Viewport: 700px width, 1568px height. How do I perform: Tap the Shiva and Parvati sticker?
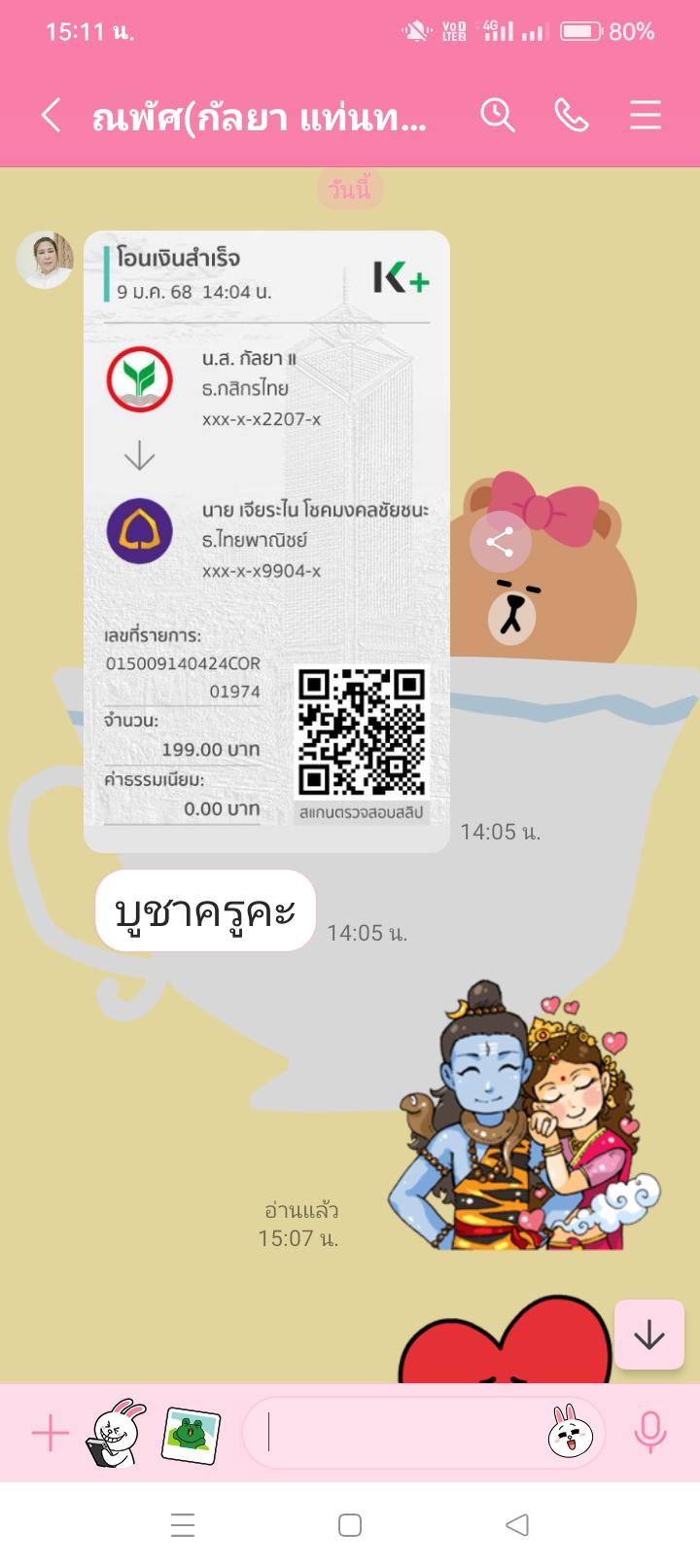coord(522,1119)
